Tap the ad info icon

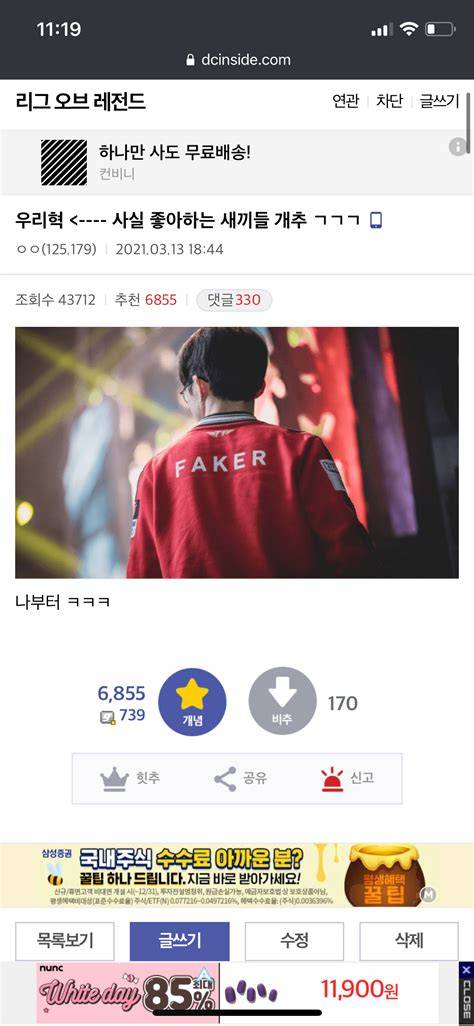(x=457, y=147)
